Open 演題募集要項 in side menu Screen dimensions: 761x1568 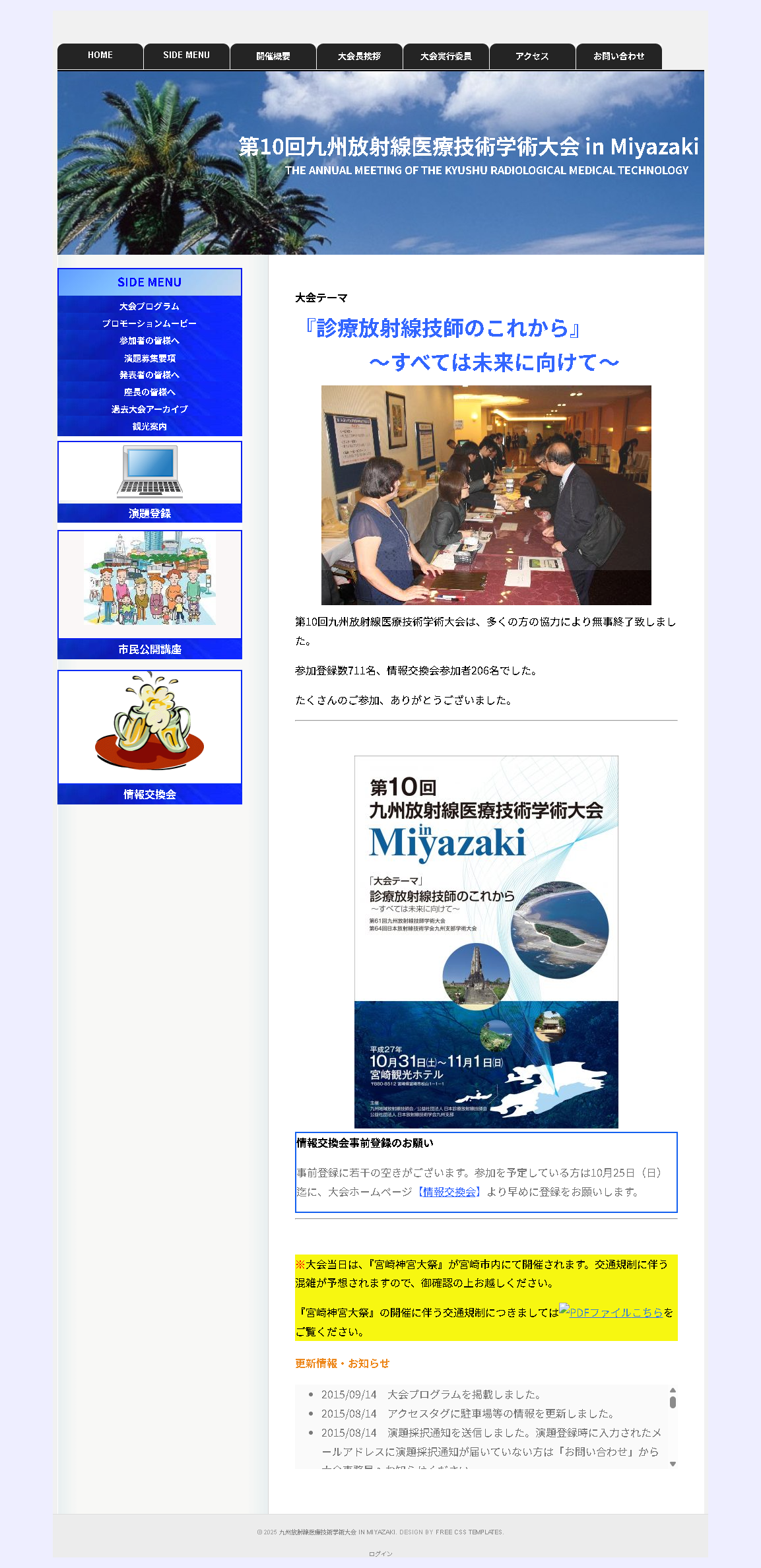[149, 358]
